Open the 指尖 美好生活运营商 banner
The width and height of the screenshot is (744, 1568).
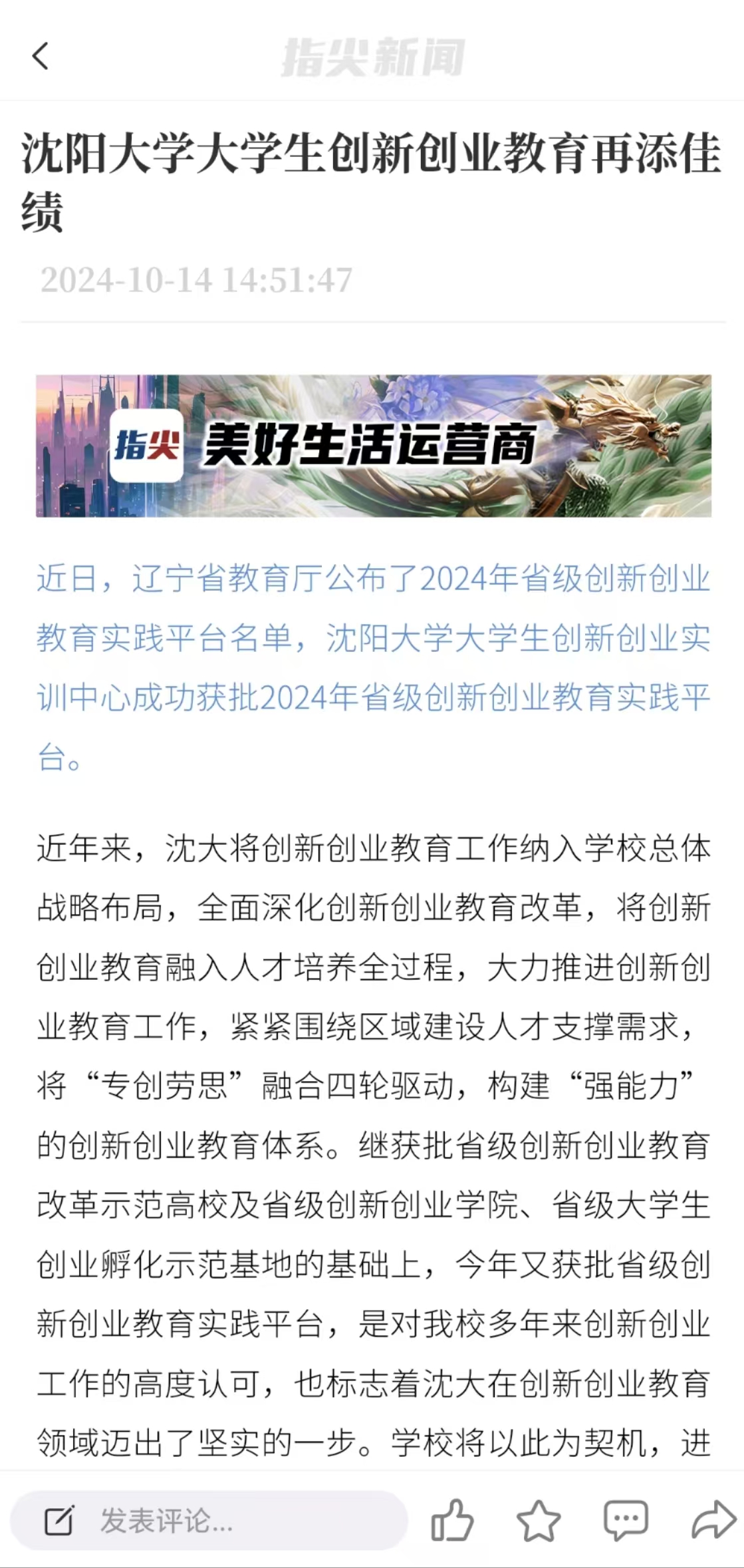click(x=373, y=446)
